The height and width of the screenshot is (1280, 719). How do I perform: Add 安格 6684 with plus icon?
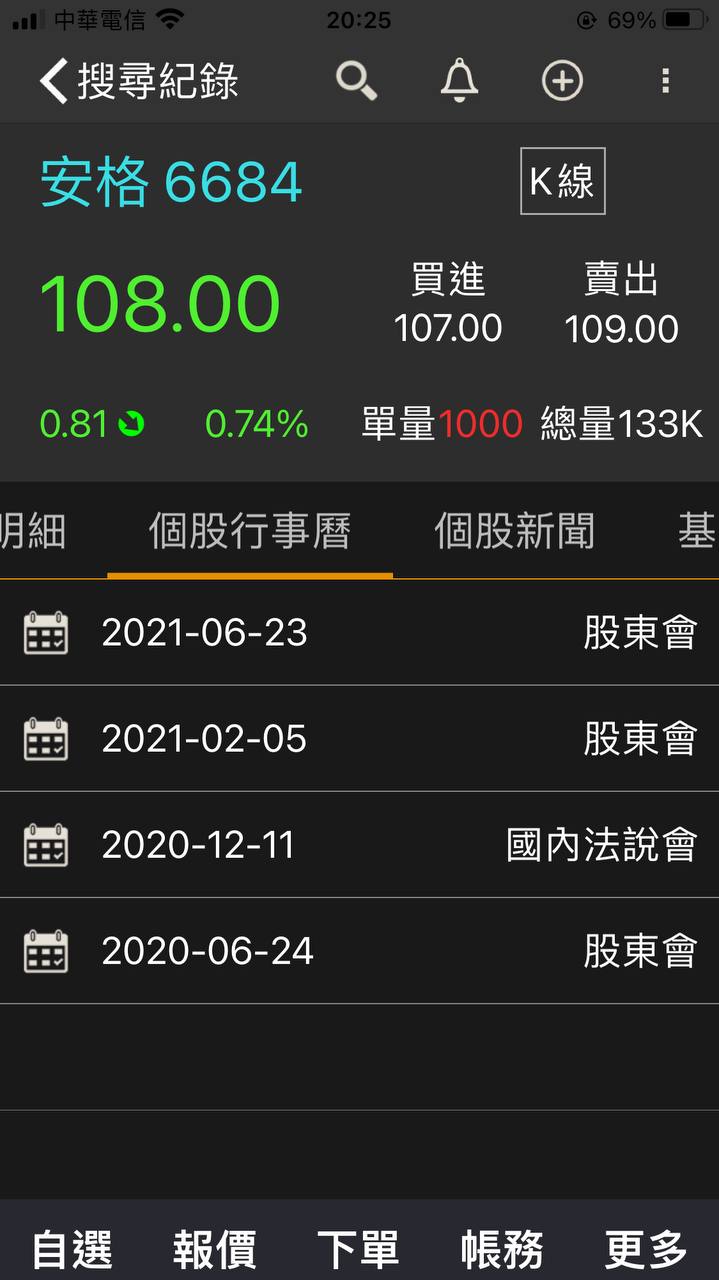[562, 81]
